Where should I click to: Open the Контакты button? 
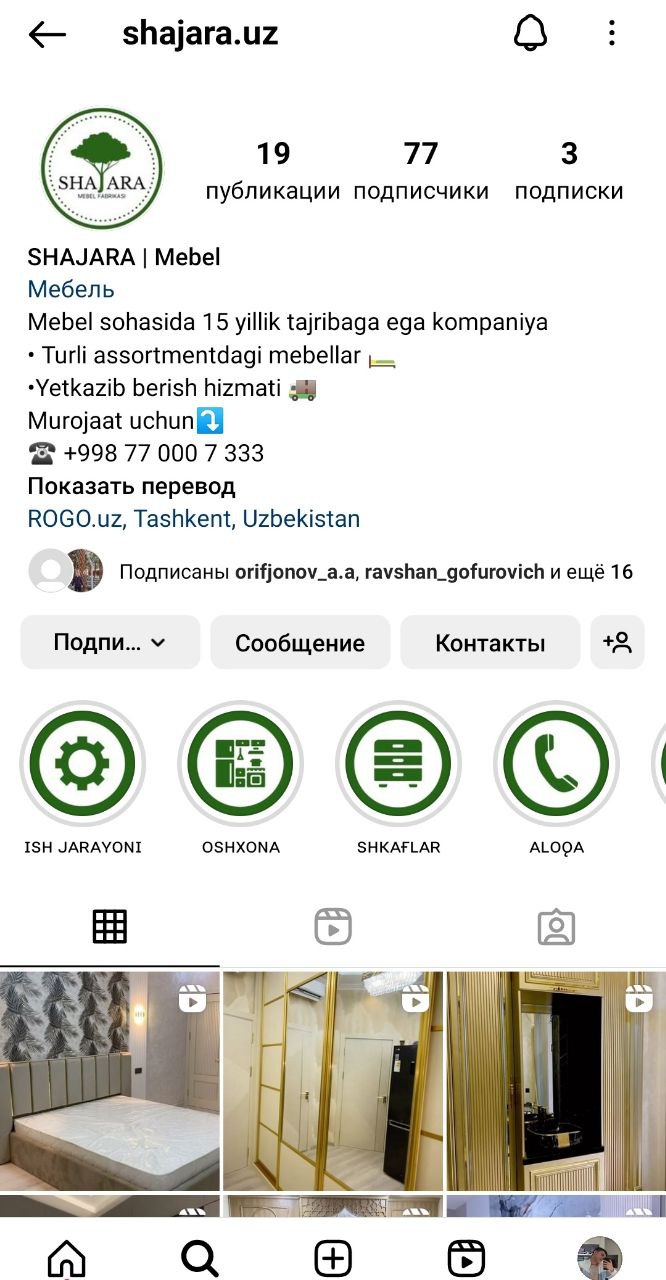coord(490,643)
